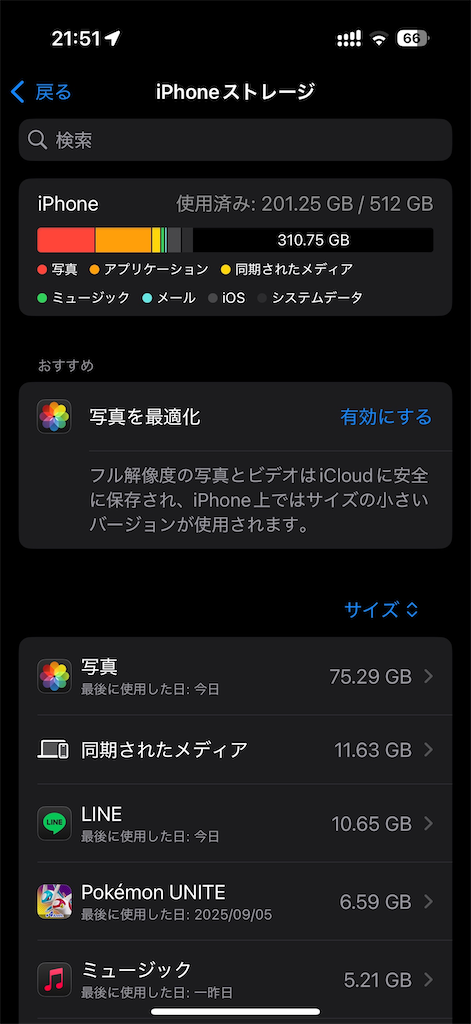471x1024 pixels.
Task: Open the サイズ sort dropdown
Action: point(381,610)
